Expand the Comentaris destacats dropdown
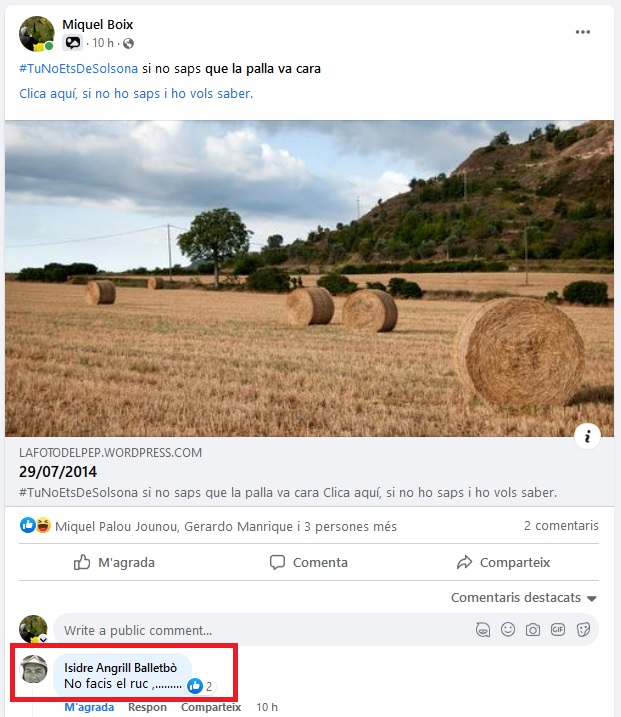 tap(523, 598)
